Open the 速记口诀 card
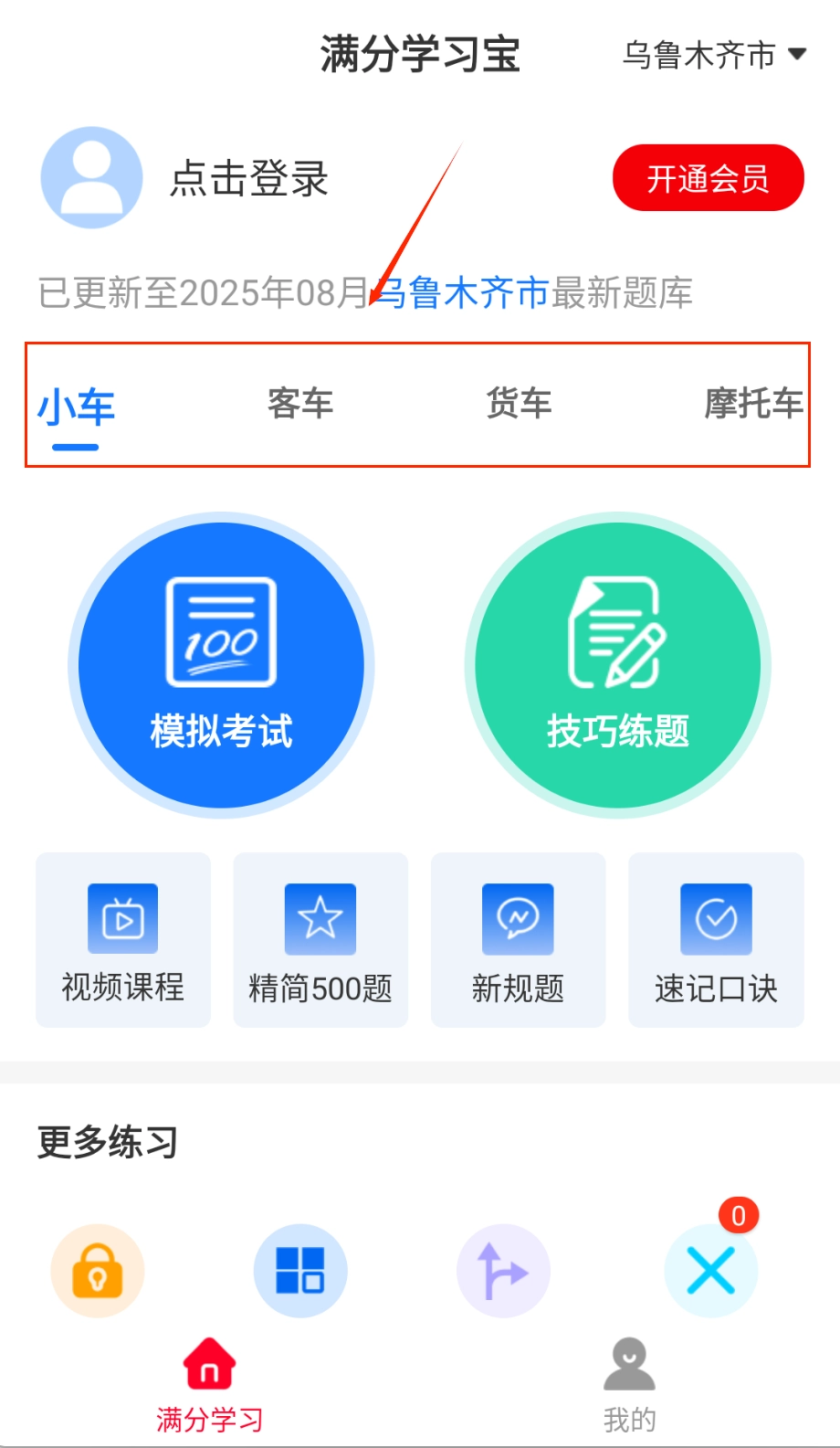Viewport: 840px width, 1448px height. (716, 939)
